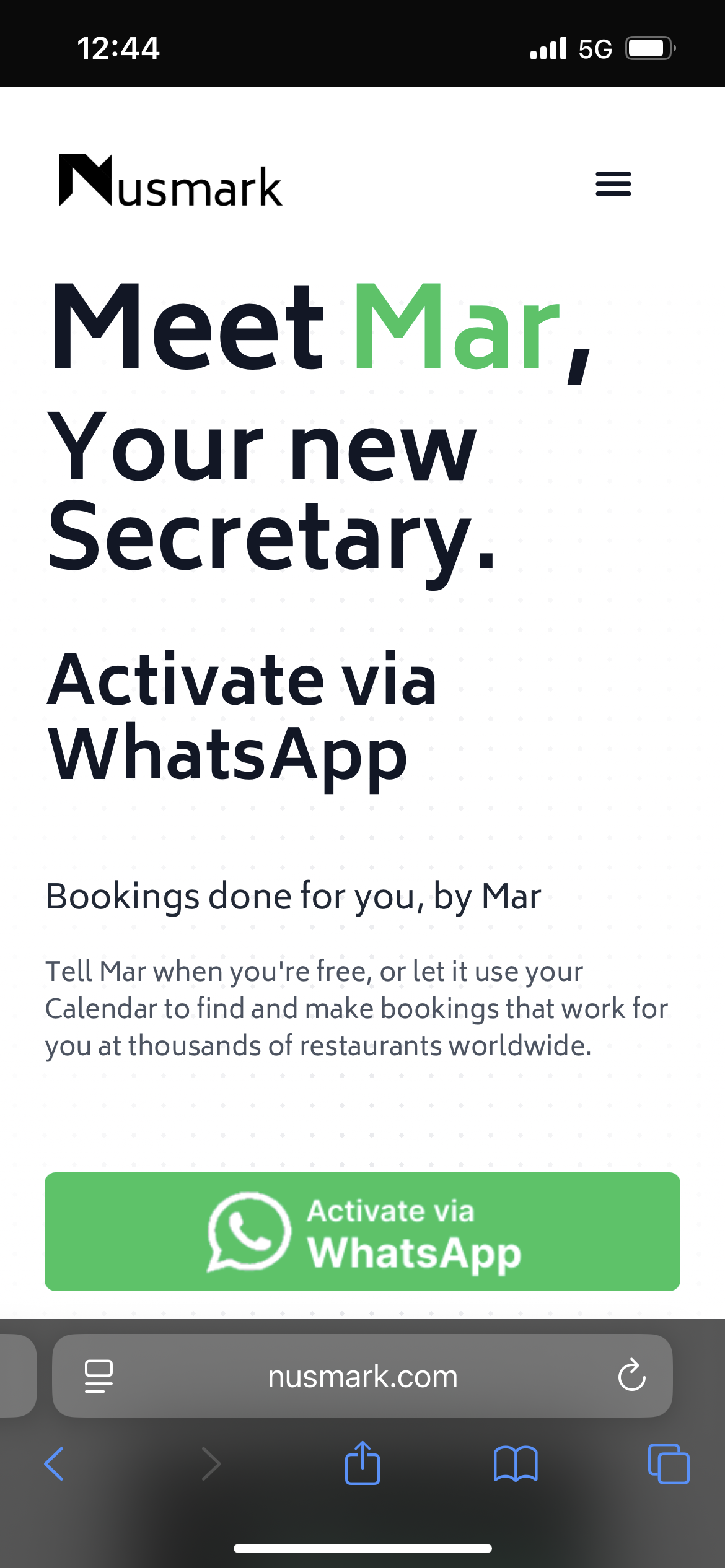Open the page settings reader icon
This screenshot has height=1568, width=725.
[99, 1376]
